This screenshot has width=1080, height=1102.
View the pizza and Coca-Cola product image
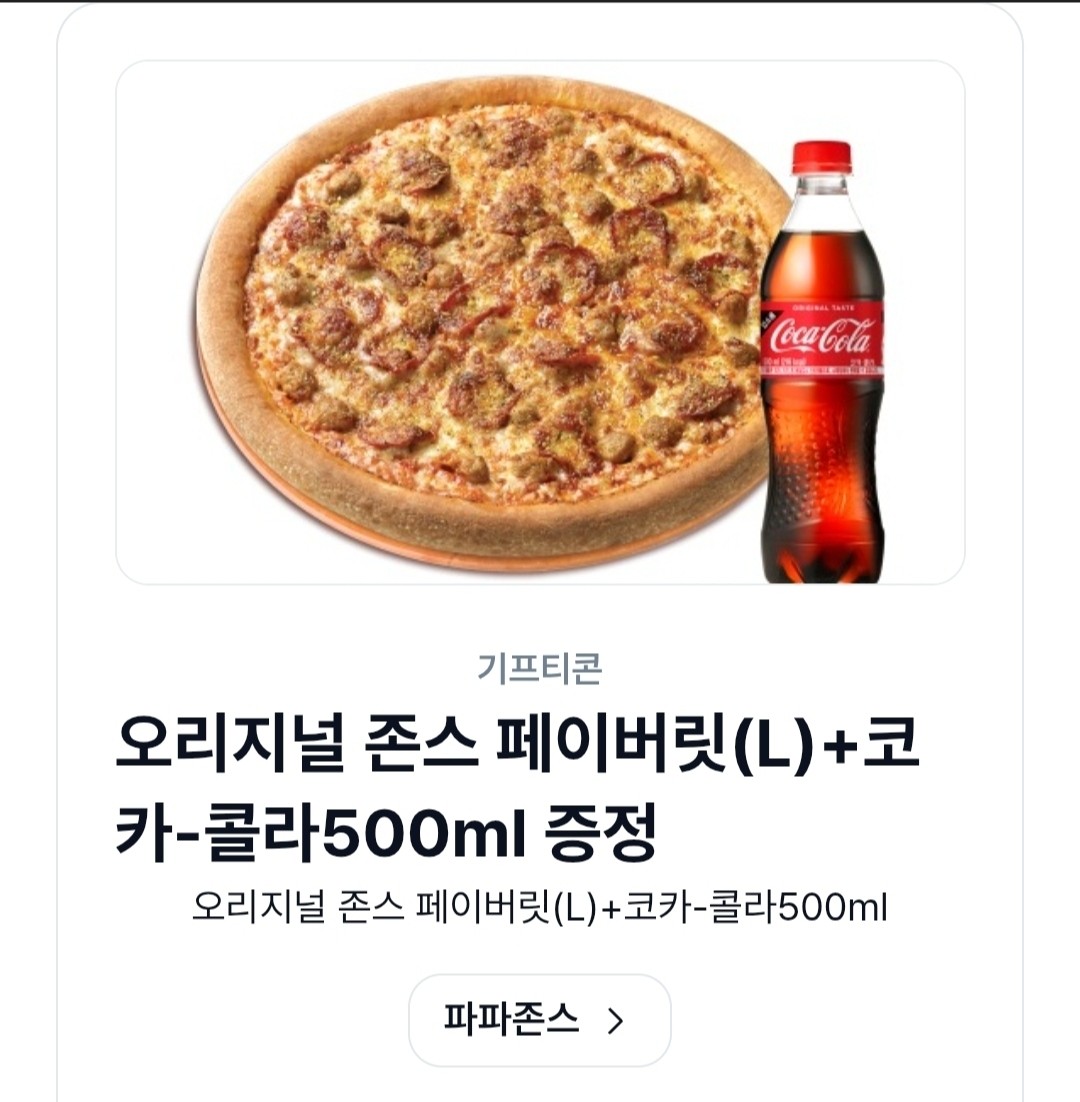pos(540,322)
